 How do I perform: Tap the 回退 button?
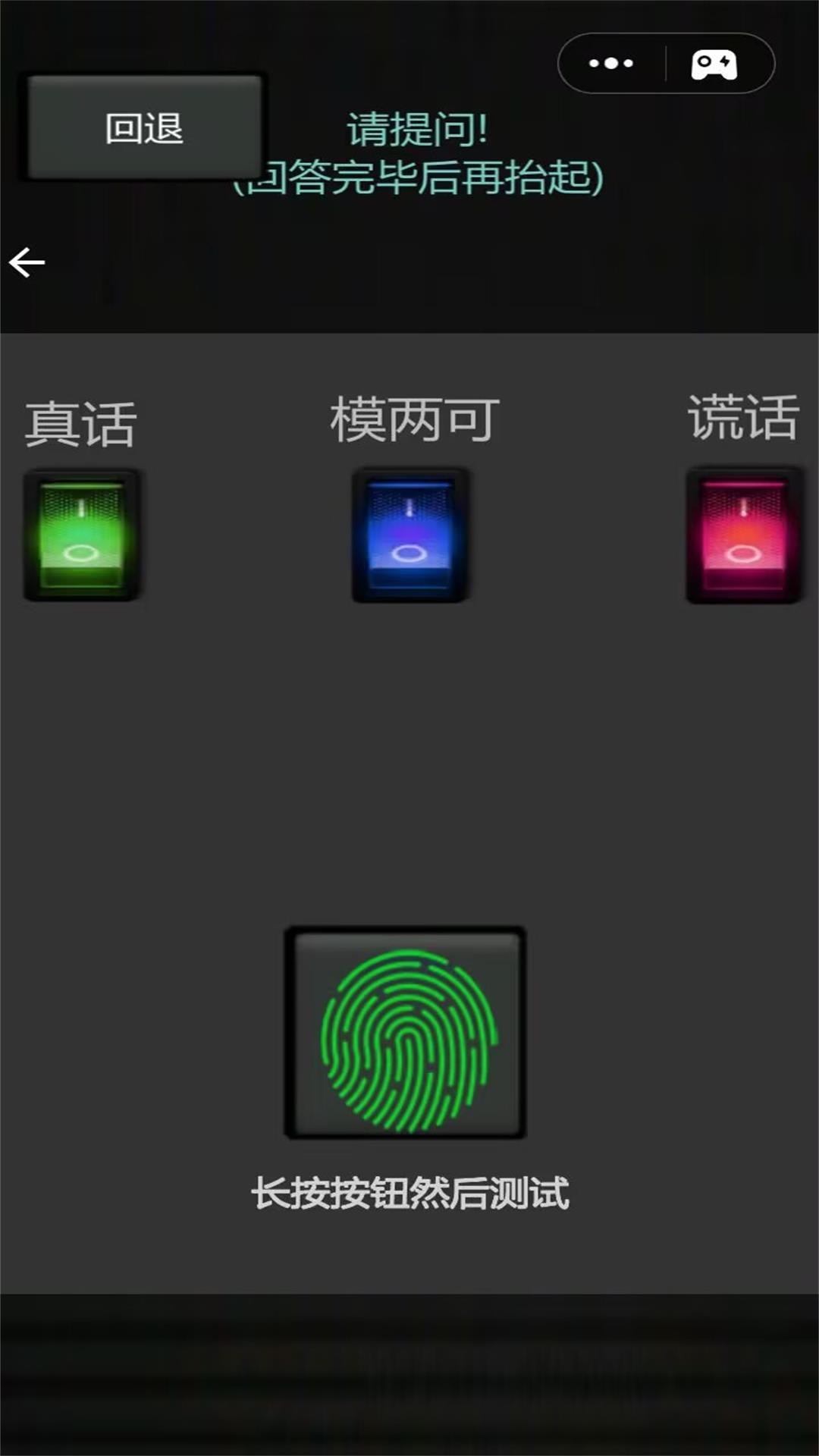(x=144, y=127)
